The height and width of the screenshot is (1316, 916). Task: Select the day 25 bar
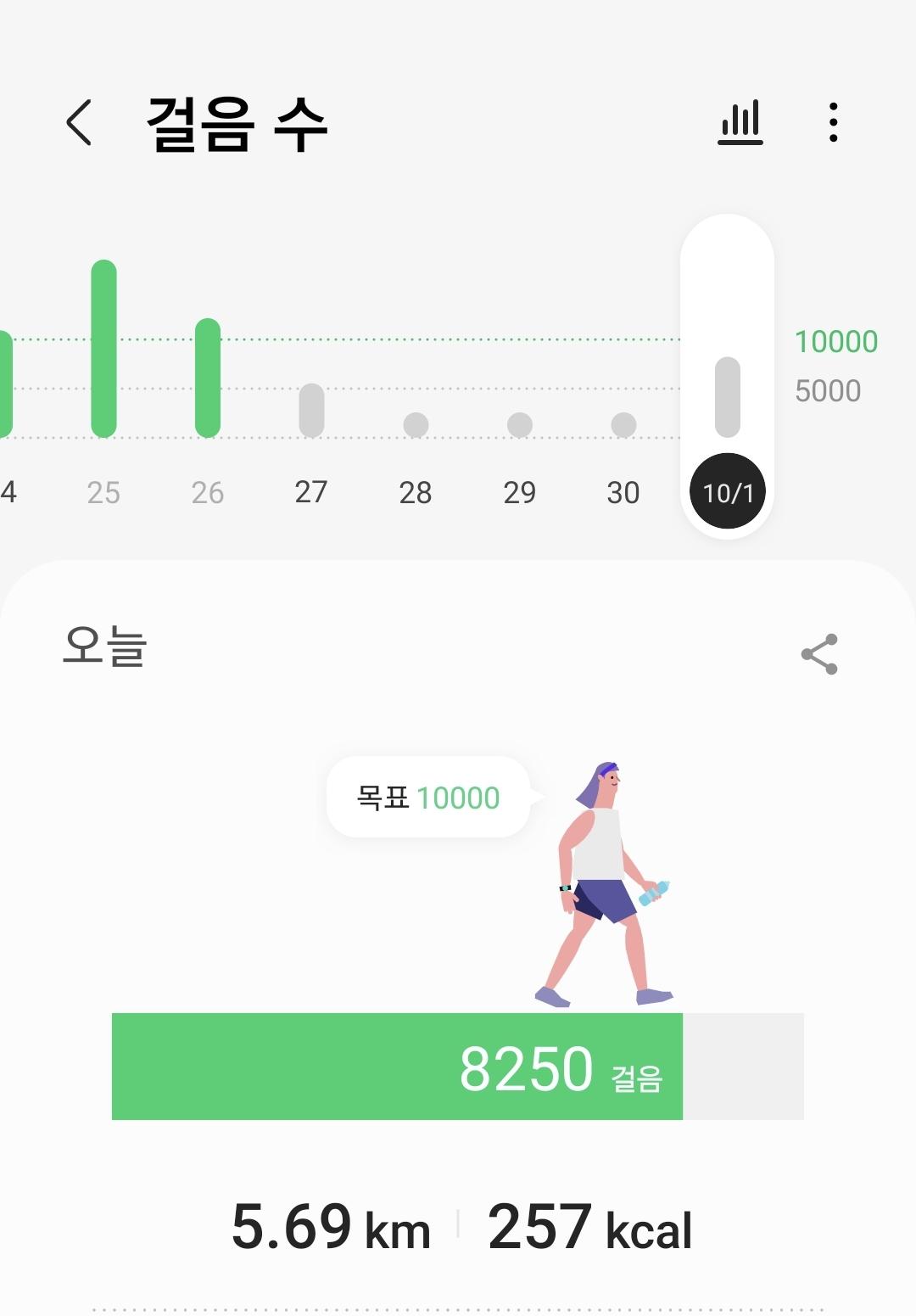click(x=103, y=349)
